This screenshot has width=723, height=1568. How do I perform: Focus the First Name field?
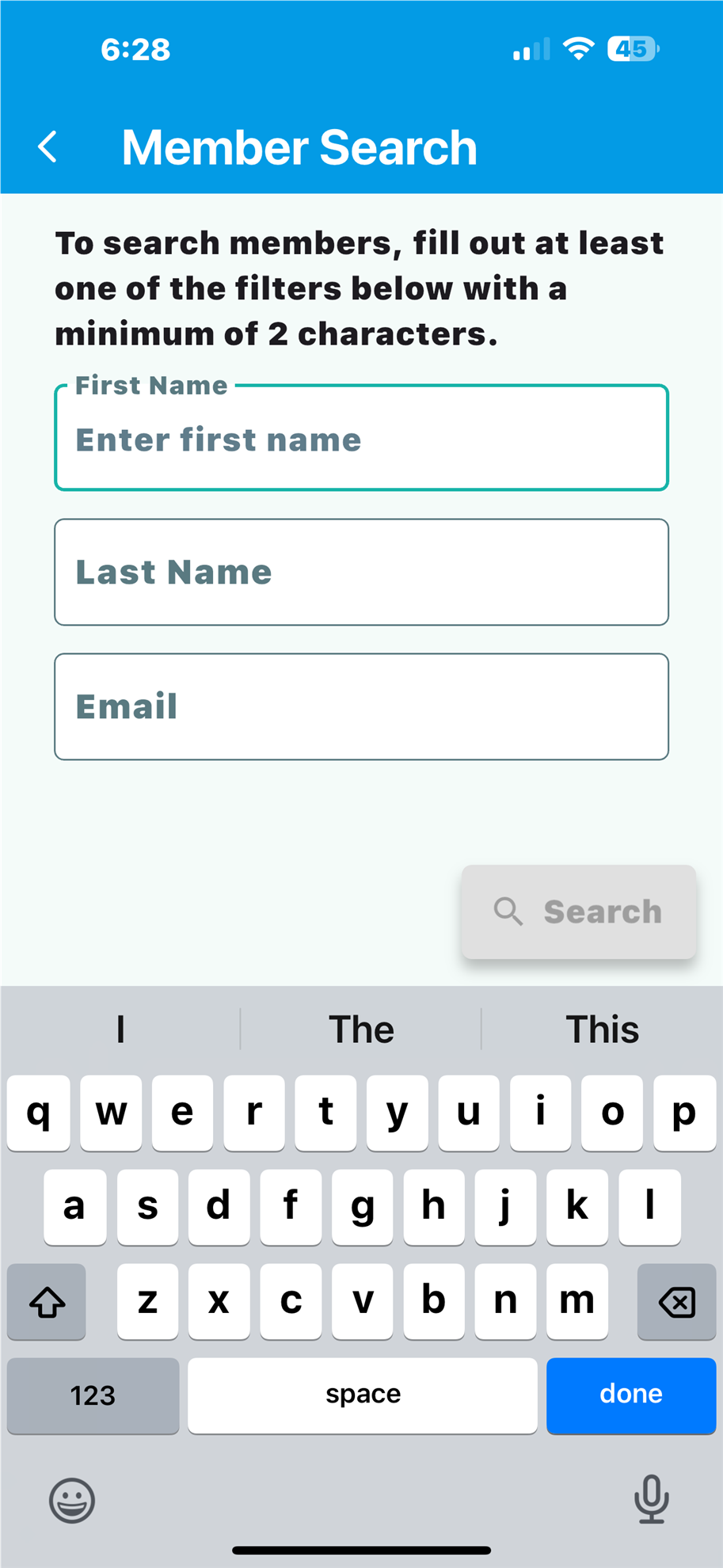(x=361, y=439)
